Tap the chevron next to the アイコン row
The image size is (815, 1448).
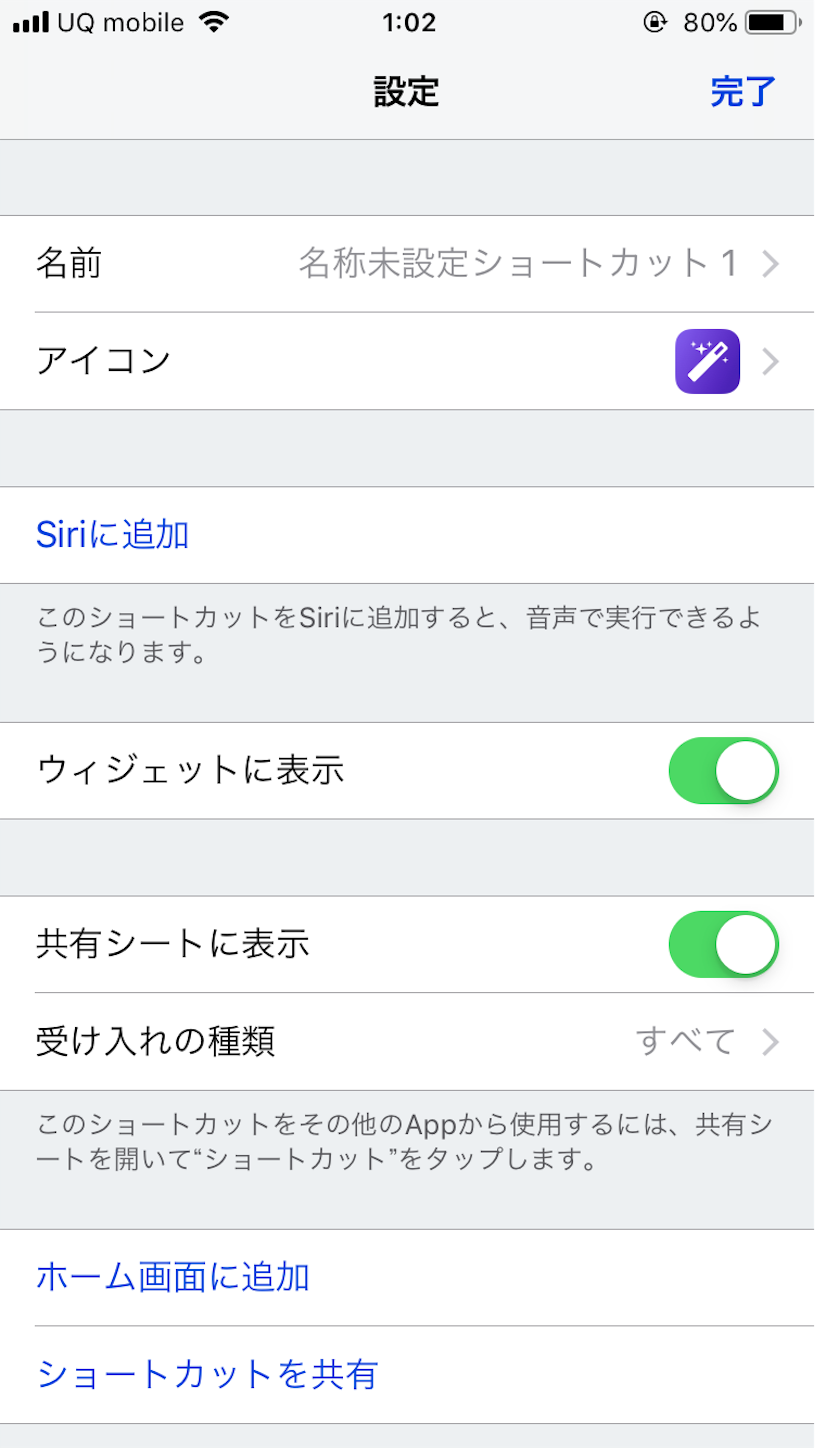(x=770, y=360)
